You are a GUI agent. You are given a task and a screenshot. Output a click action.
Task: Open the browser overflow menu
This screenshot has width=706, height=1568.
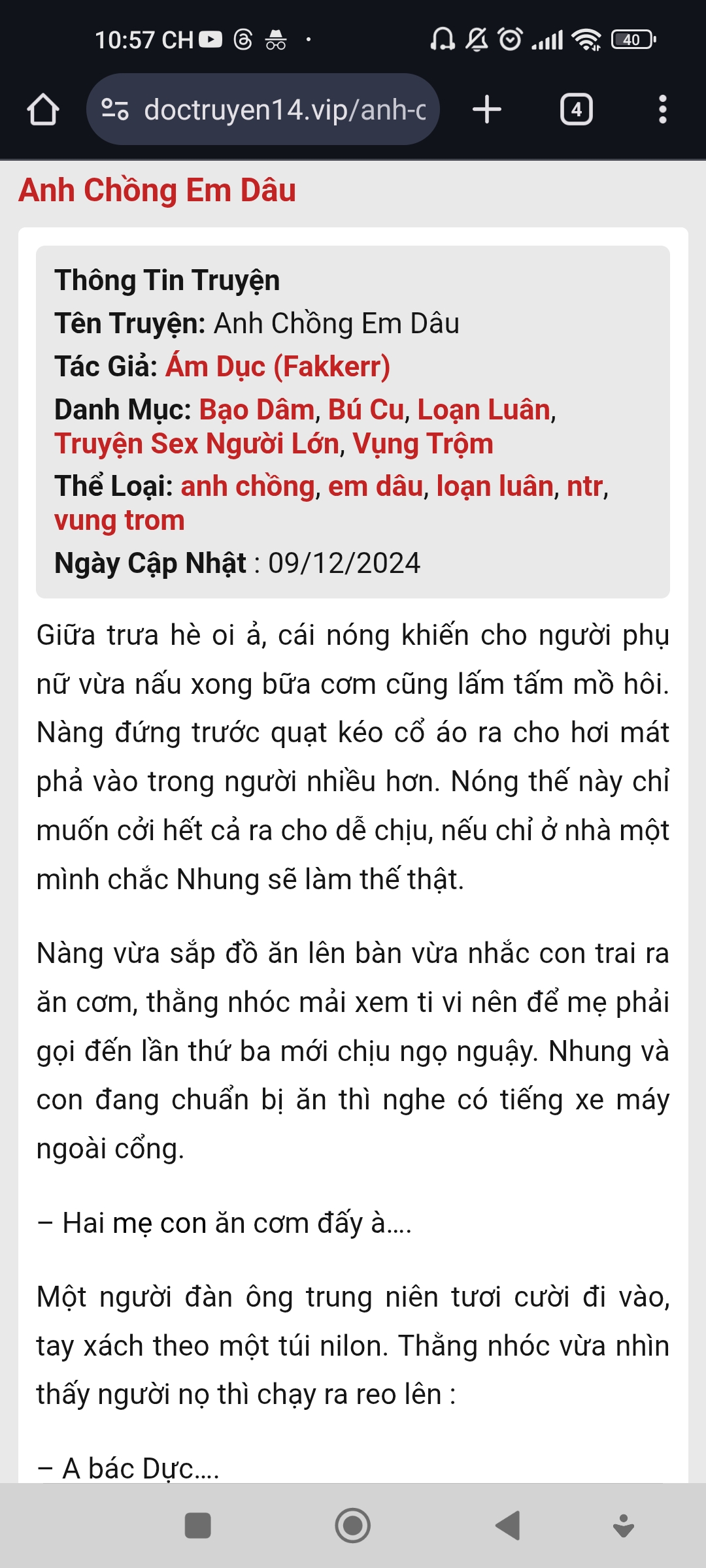pos(663,110)
